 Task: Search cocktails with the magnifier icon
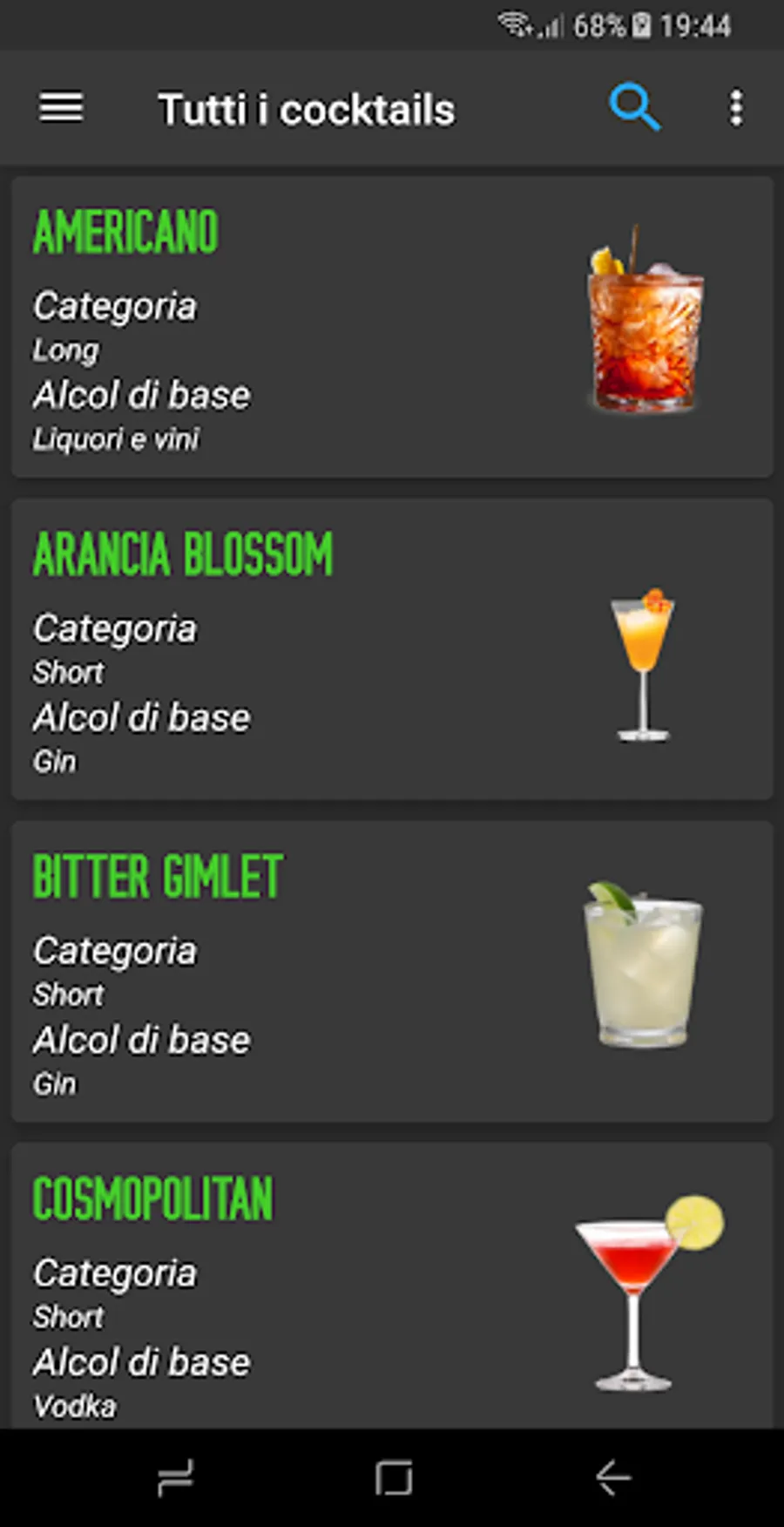[x=634, y=108]
